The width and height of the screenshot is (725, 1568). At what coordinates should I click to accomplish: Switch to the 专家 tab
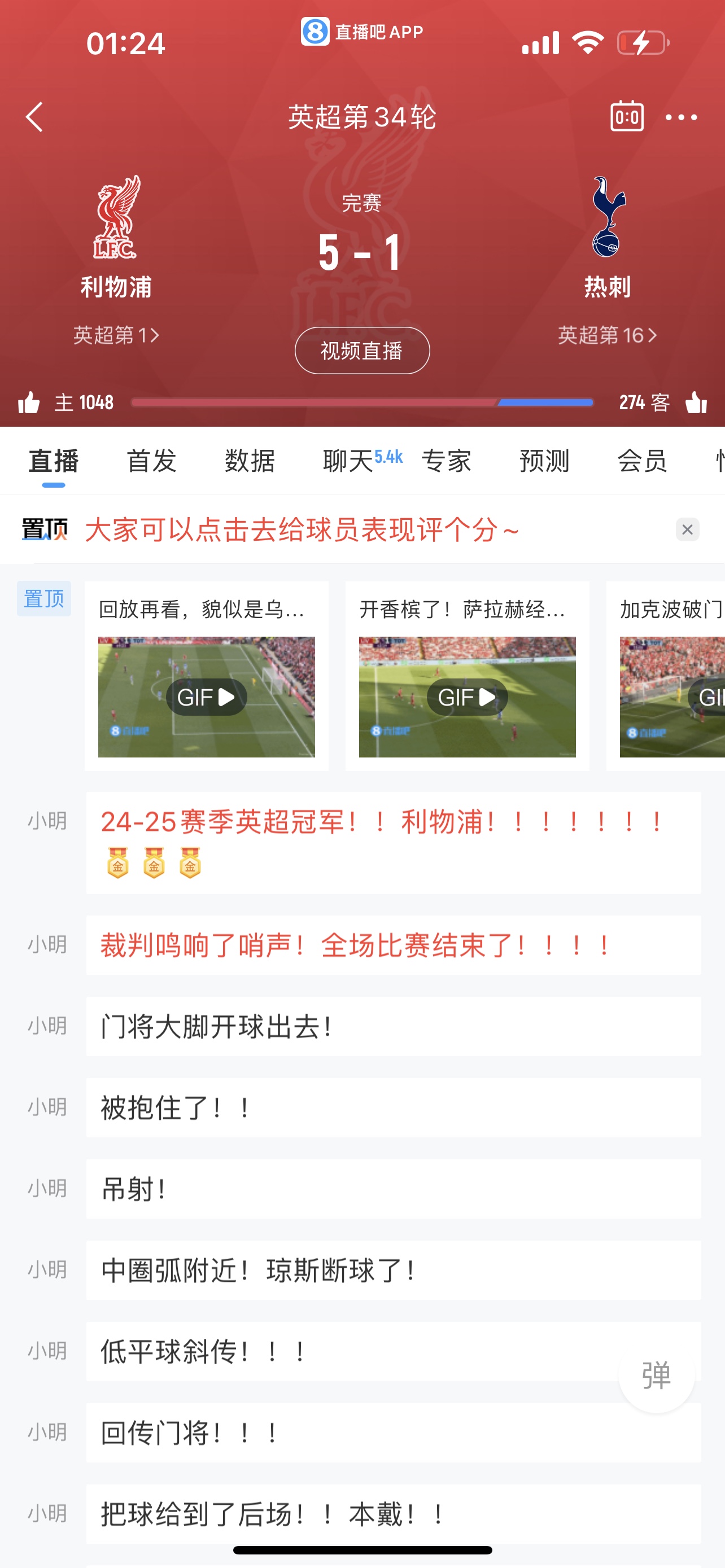tap(446, 461)
